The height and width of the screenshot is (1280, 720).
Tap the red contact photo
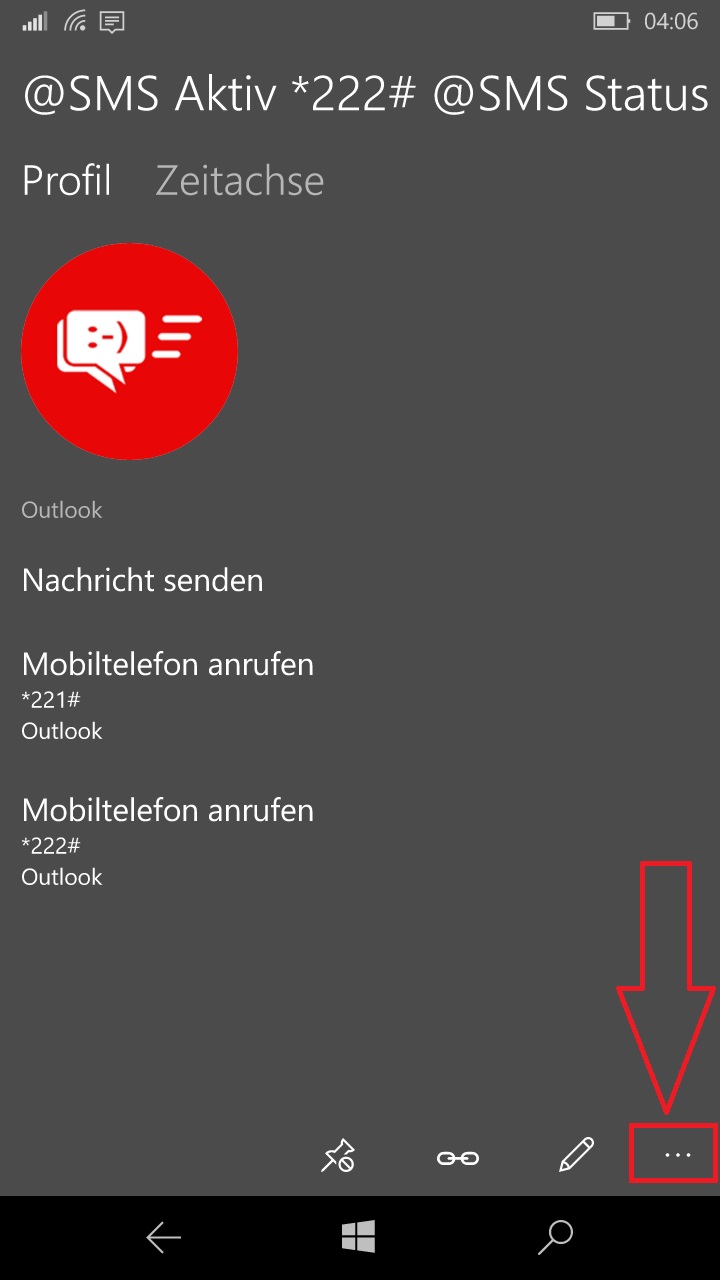coord(129,351)
